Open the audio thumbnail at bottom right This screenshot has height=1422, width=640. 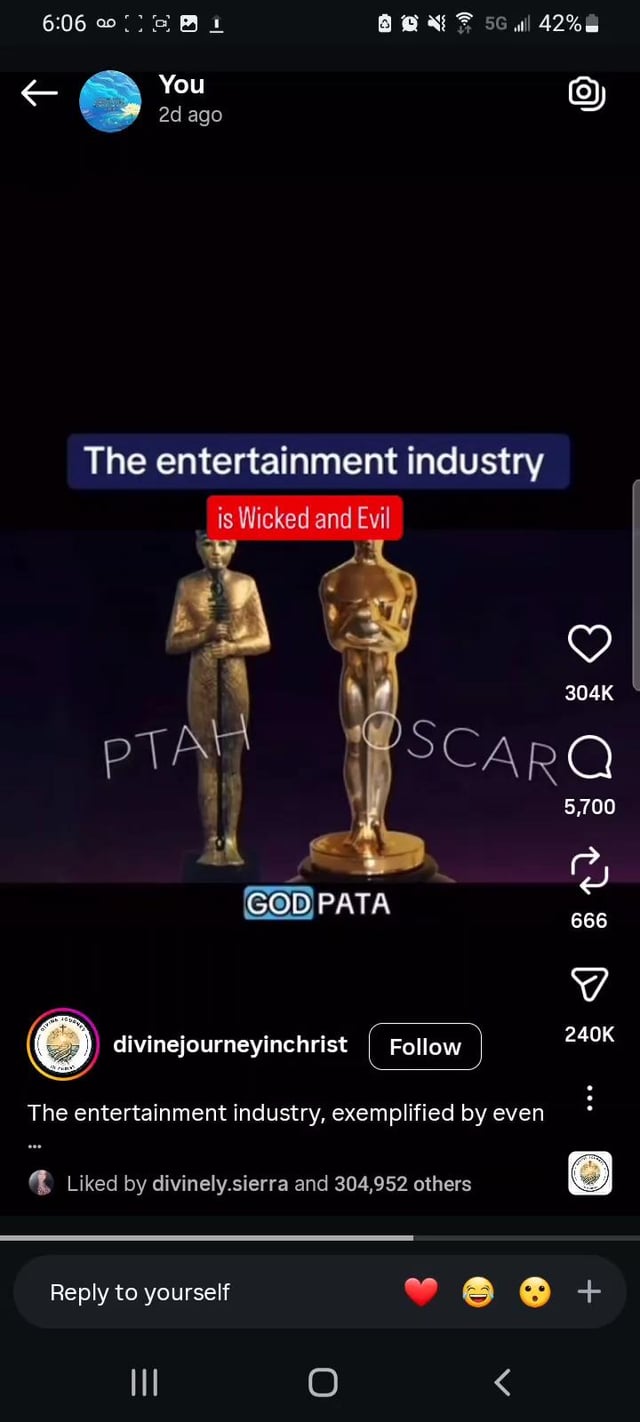590,1174
